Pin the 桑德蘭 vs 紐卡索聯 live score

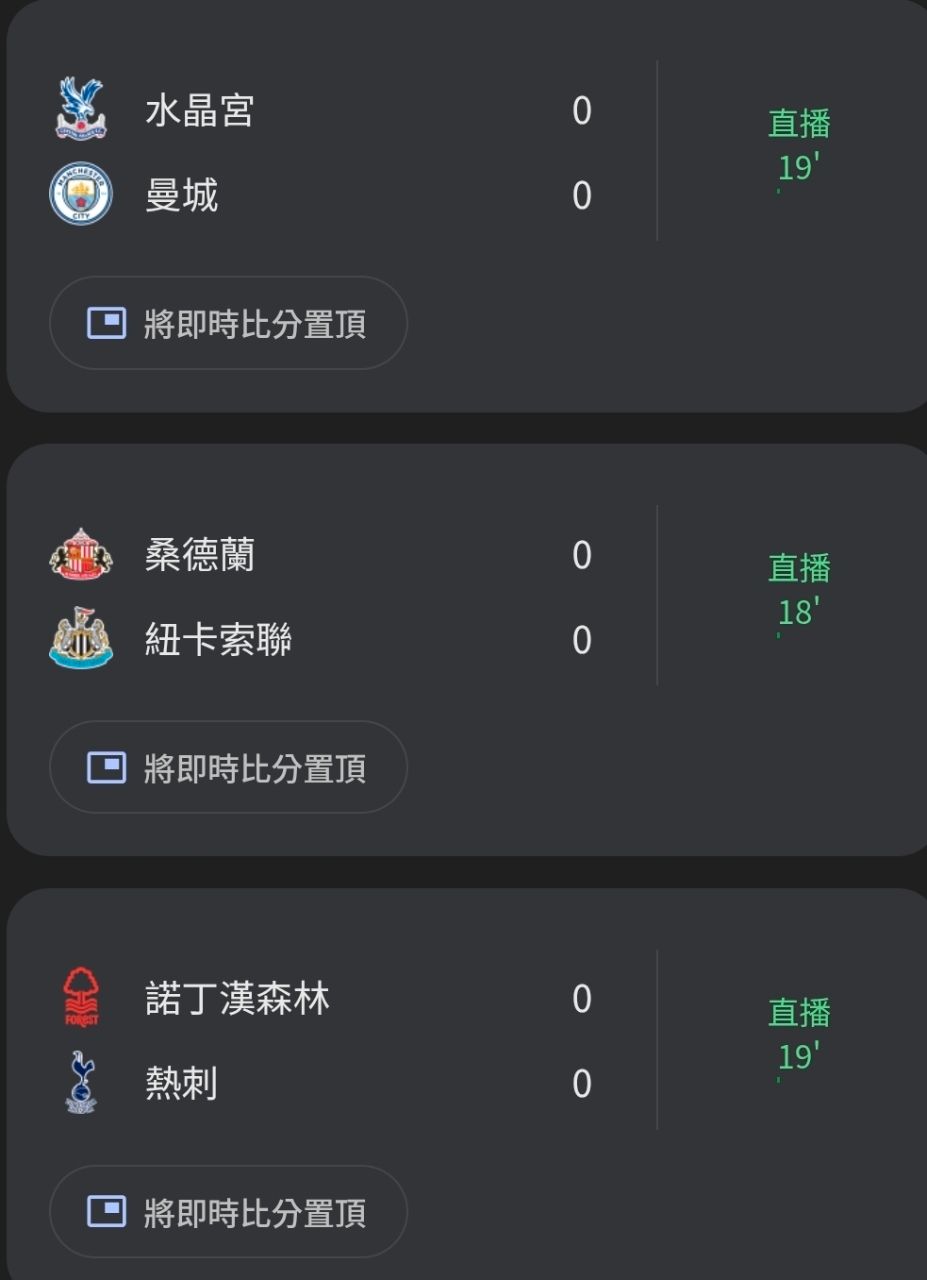pos(228,768)
